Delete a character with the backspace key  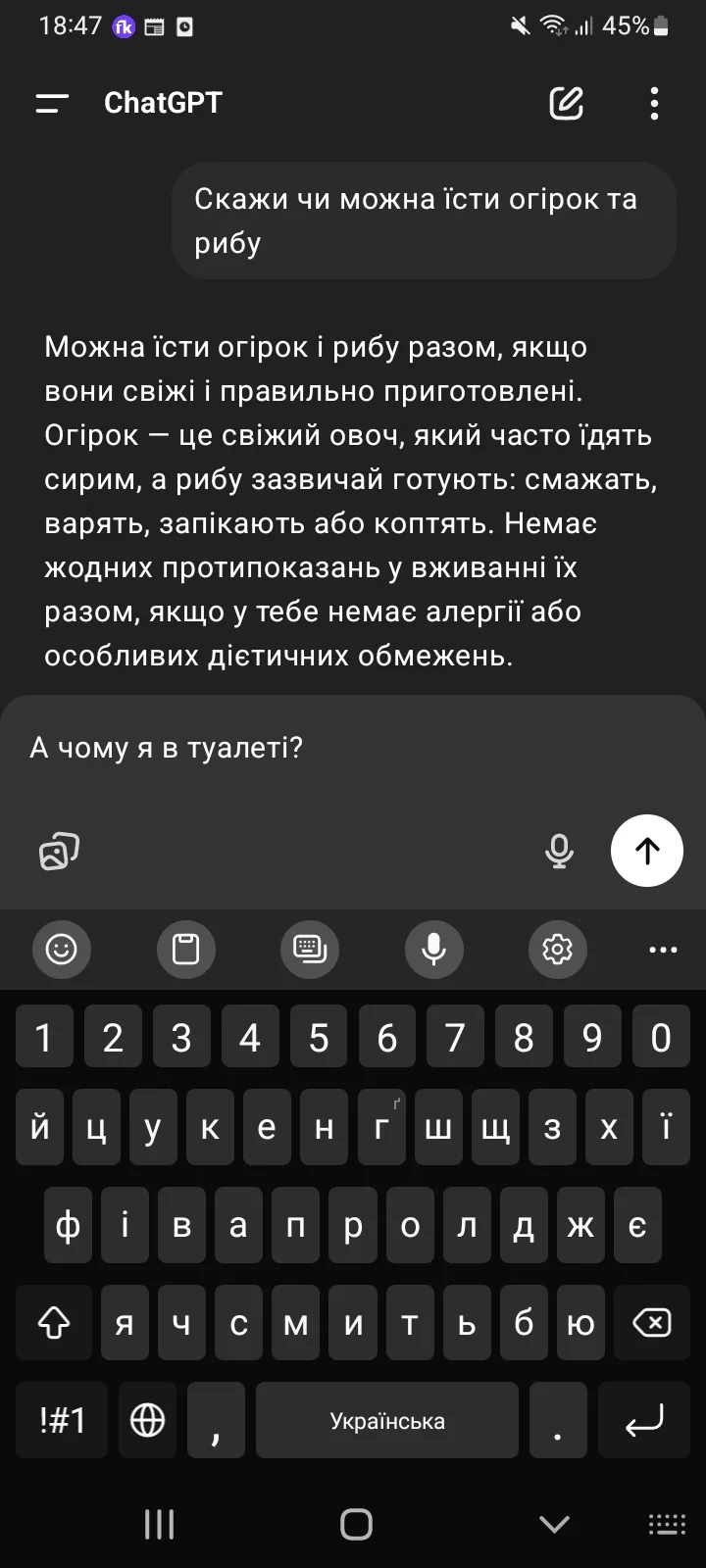coord(651,1323)
